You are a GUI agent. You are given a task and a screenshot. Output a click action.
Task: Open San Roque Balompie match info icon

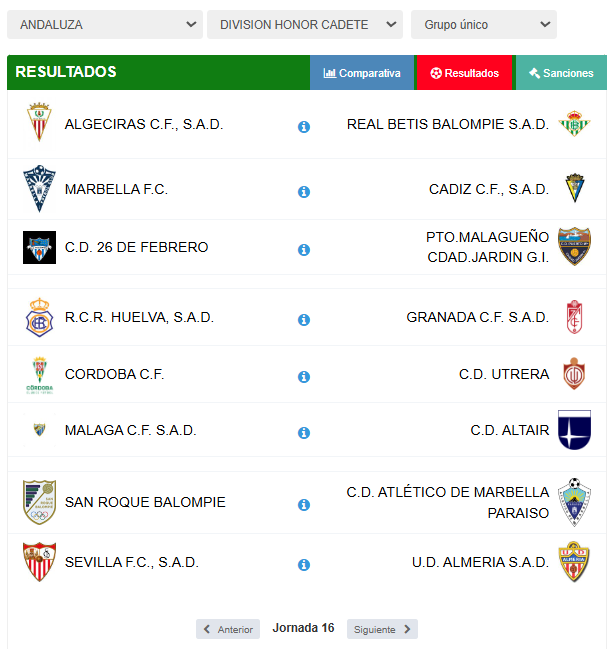304,505
